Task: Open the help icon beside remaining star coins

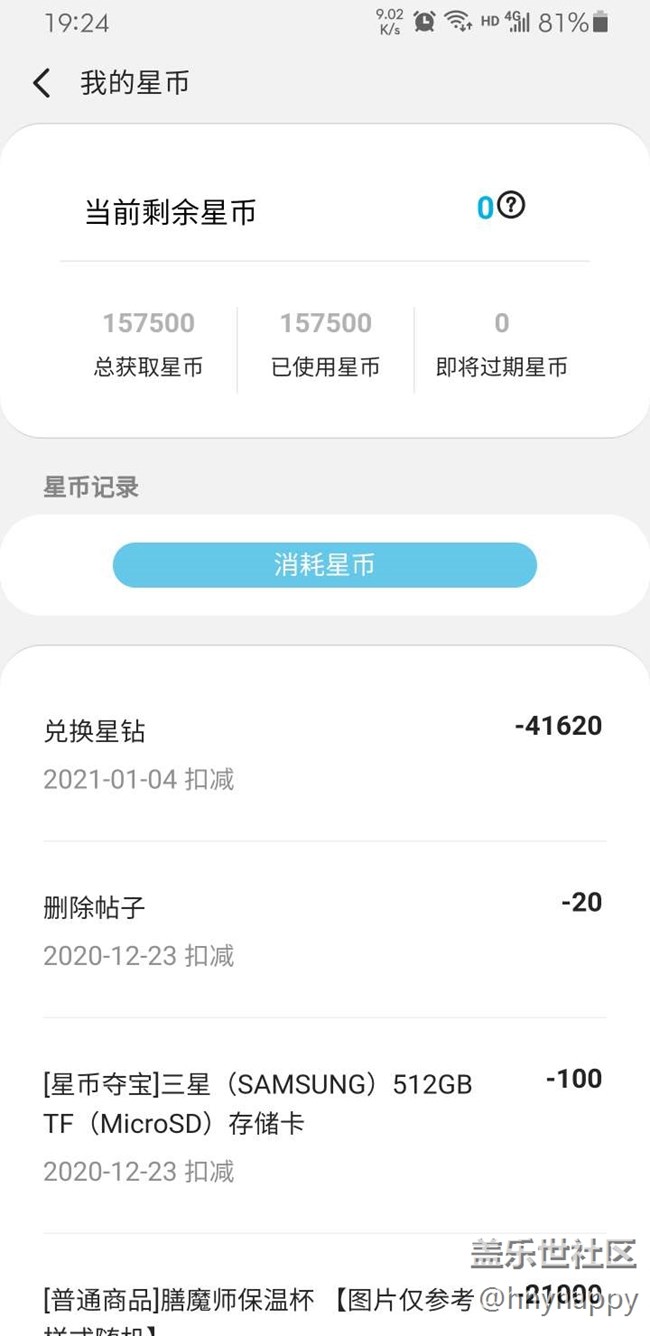Action: pyautogui.click(x=512, y=206)
